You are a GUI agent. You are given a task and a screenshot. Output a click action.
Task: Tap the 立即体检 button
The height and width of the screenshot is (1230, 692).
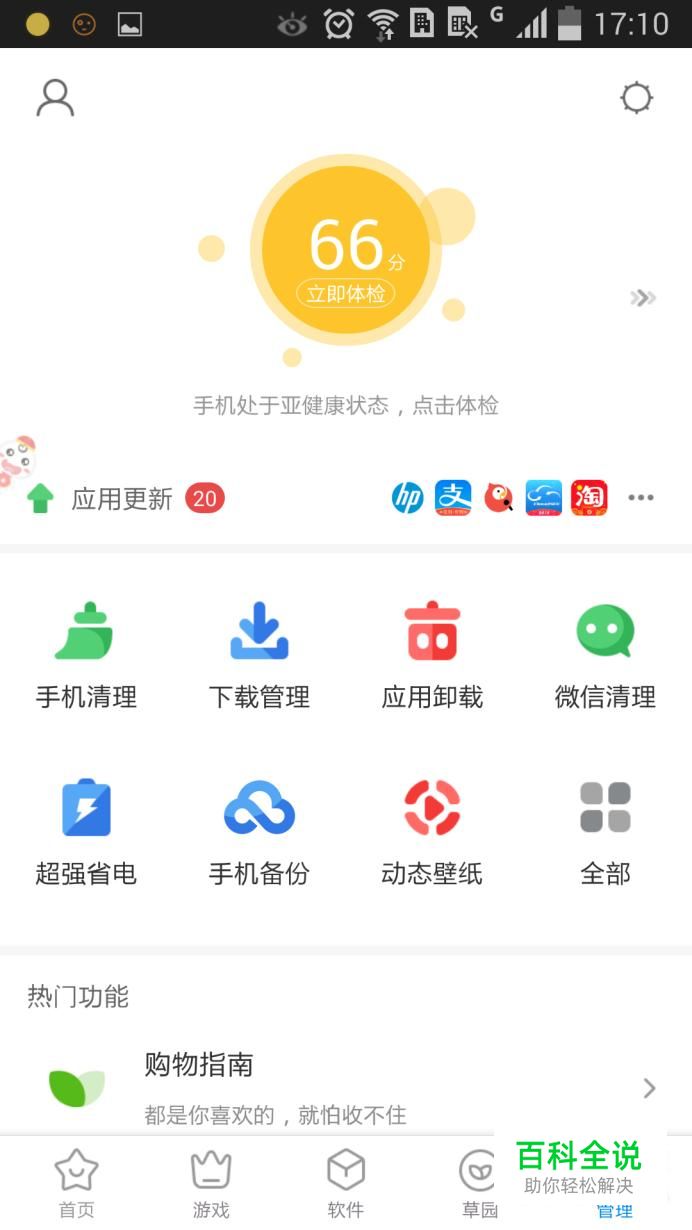[346, 294]
